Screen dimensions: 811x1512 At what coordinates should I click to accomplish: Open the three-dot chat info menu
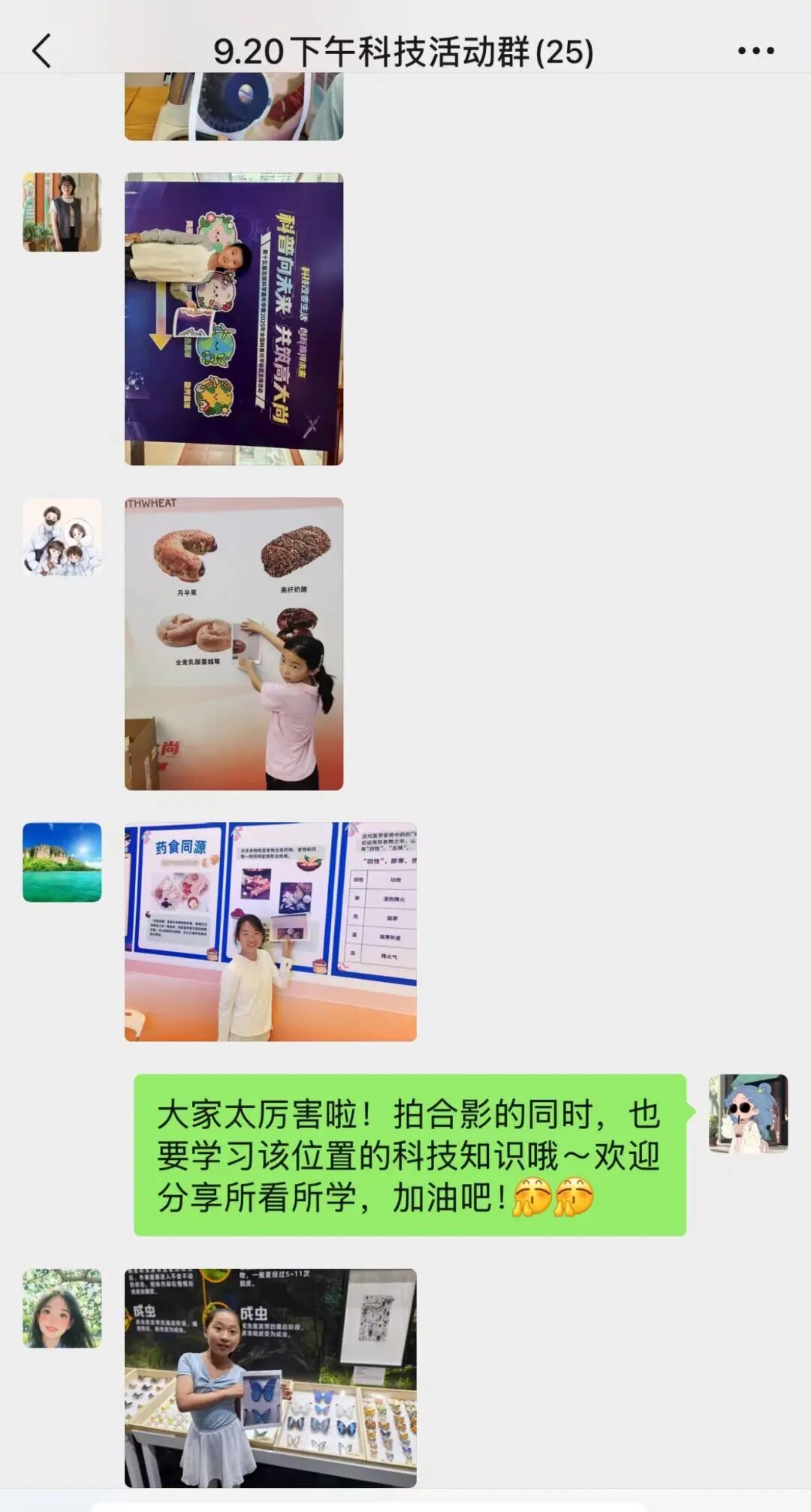[755, 51]
